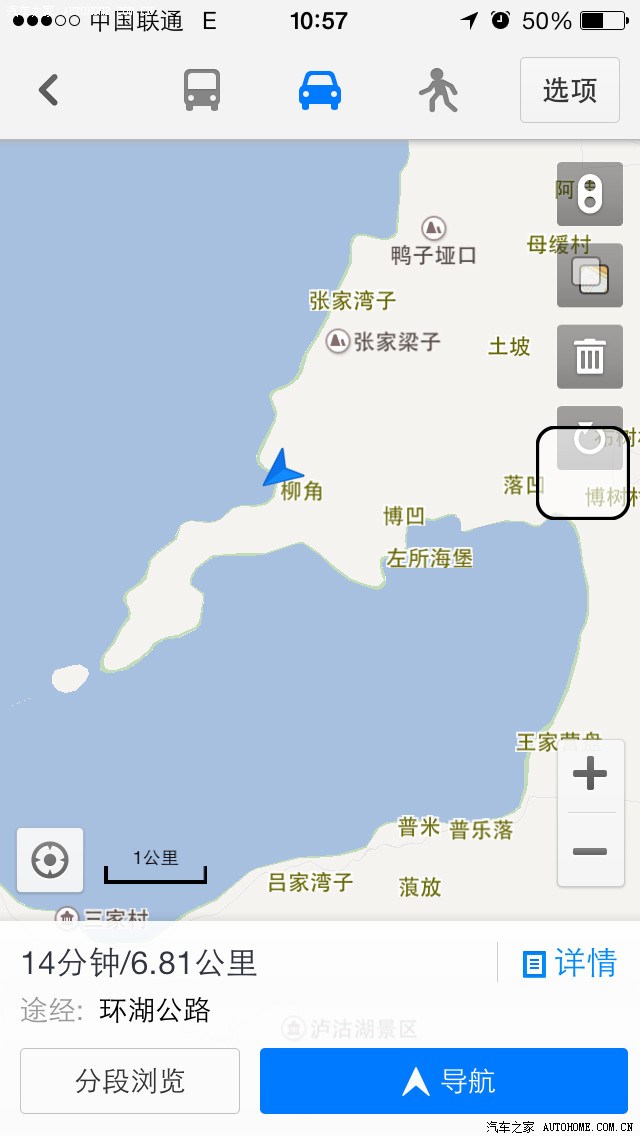Start navigation with 导航
Image resolution: width=640 pixels, height=1136 pixels.
click(444, 1081)
